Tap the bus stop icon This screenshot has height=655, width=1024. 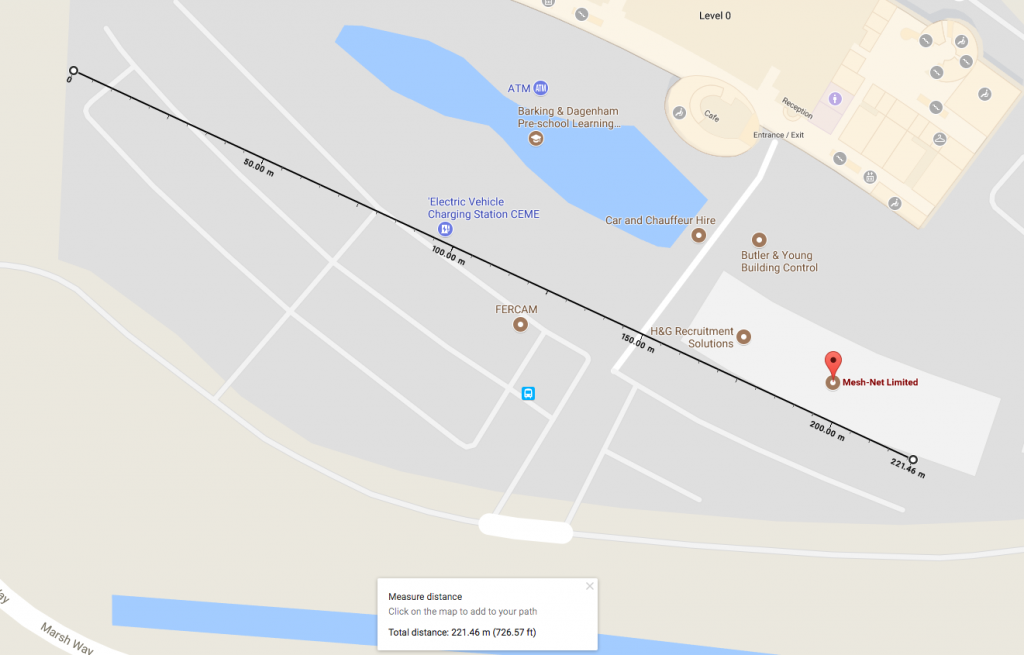point(528,393)
